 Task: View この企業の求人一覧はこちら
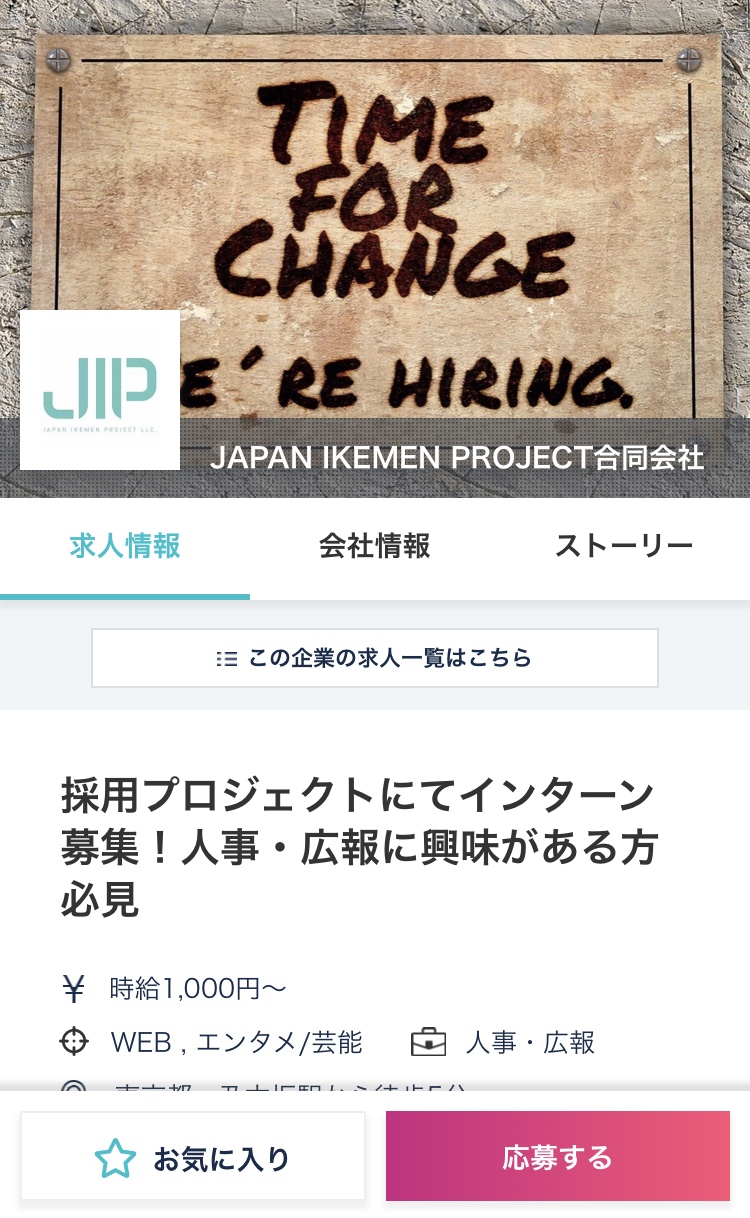[375, 658]
